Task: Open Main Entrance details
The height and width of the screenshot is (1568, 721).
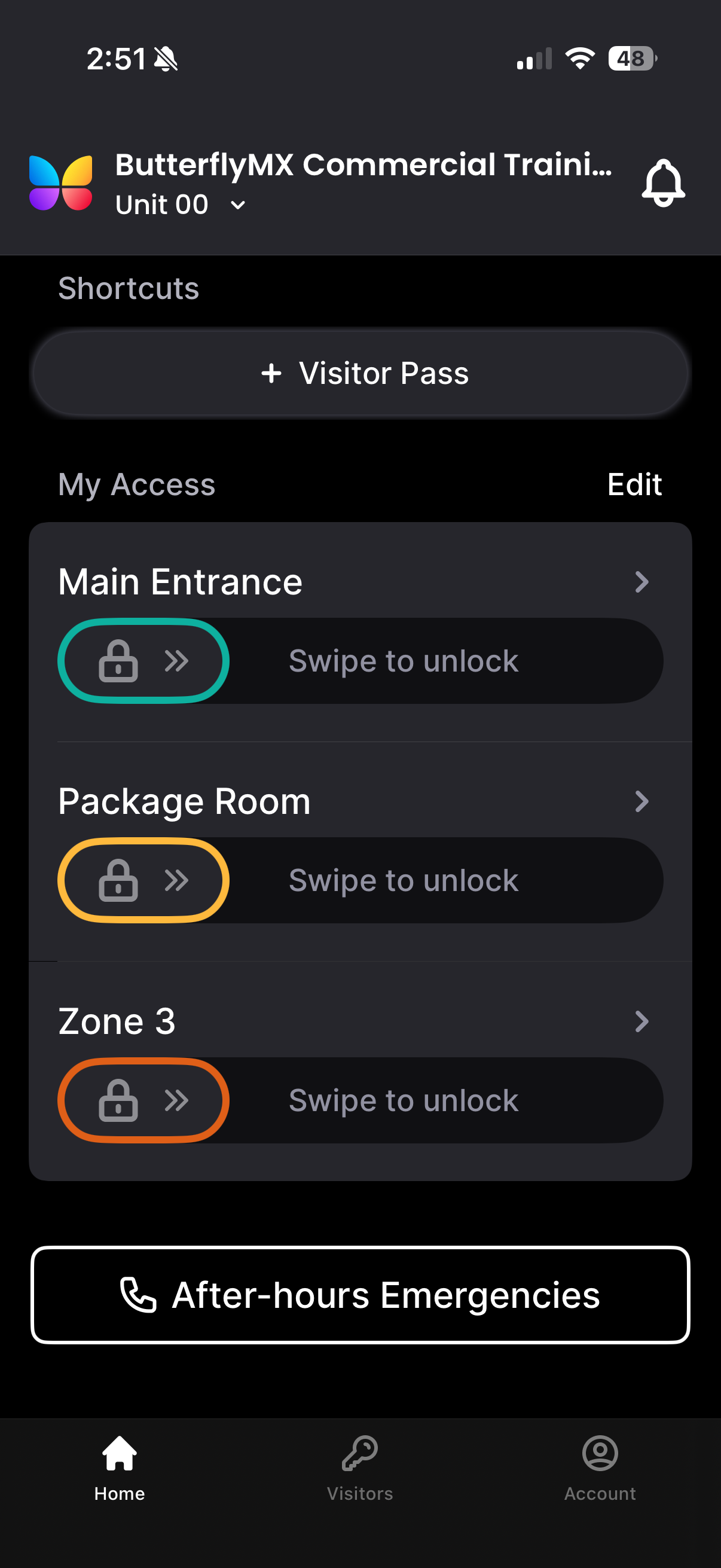Action: pos(641,582)
